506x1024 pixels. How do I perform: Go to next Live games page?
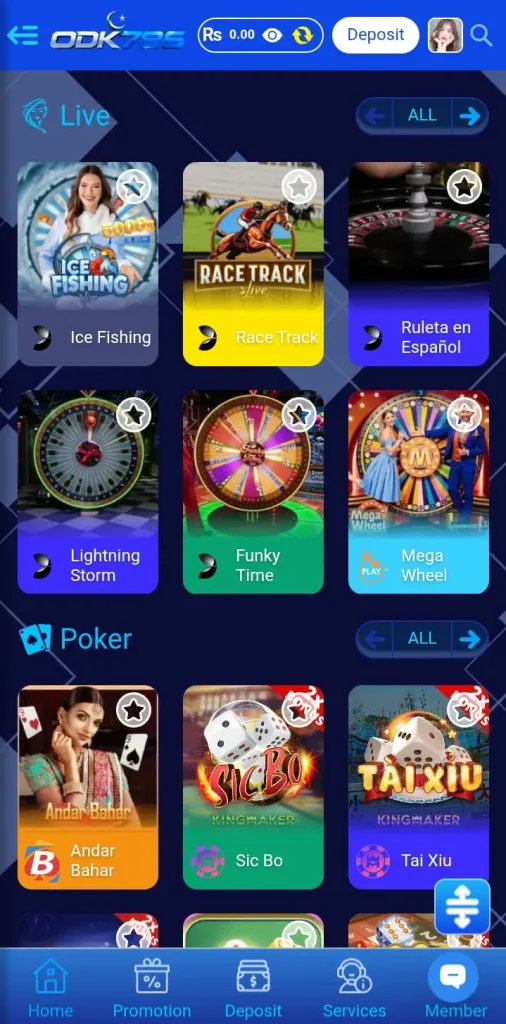[x=469, y=116]
